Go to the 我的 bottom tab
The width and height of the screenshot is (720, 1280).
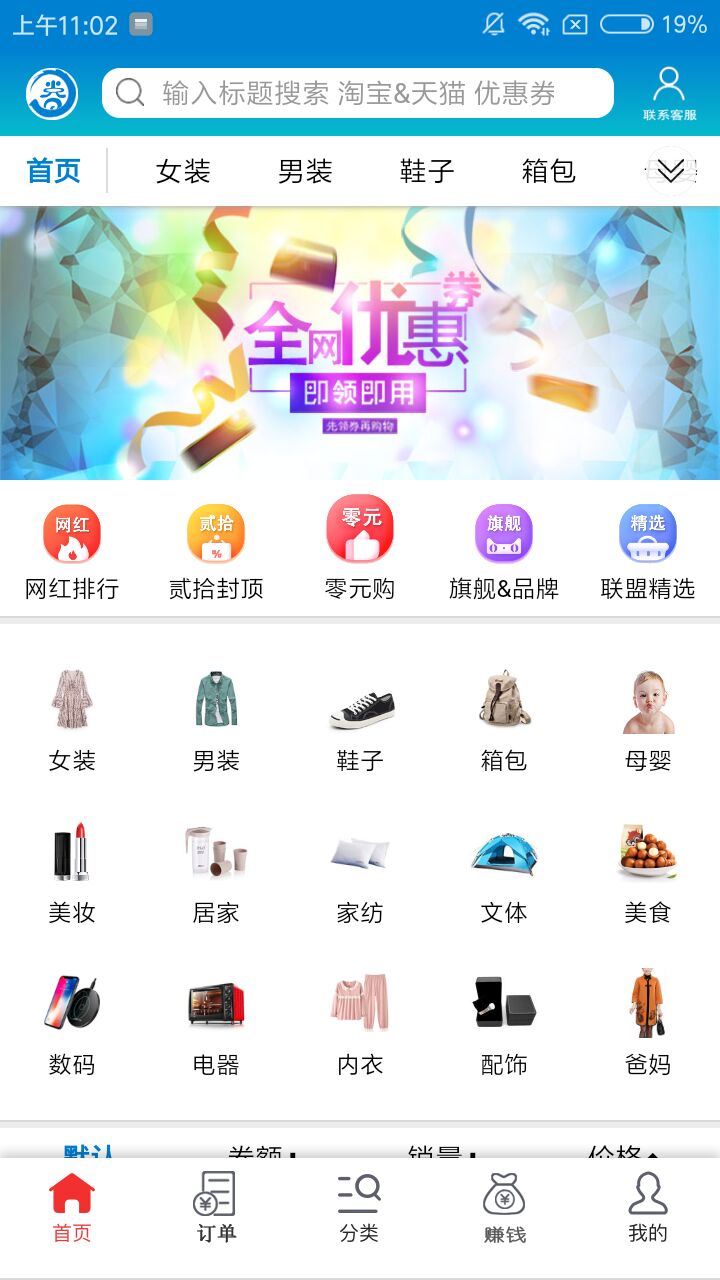coord(647,1207)
